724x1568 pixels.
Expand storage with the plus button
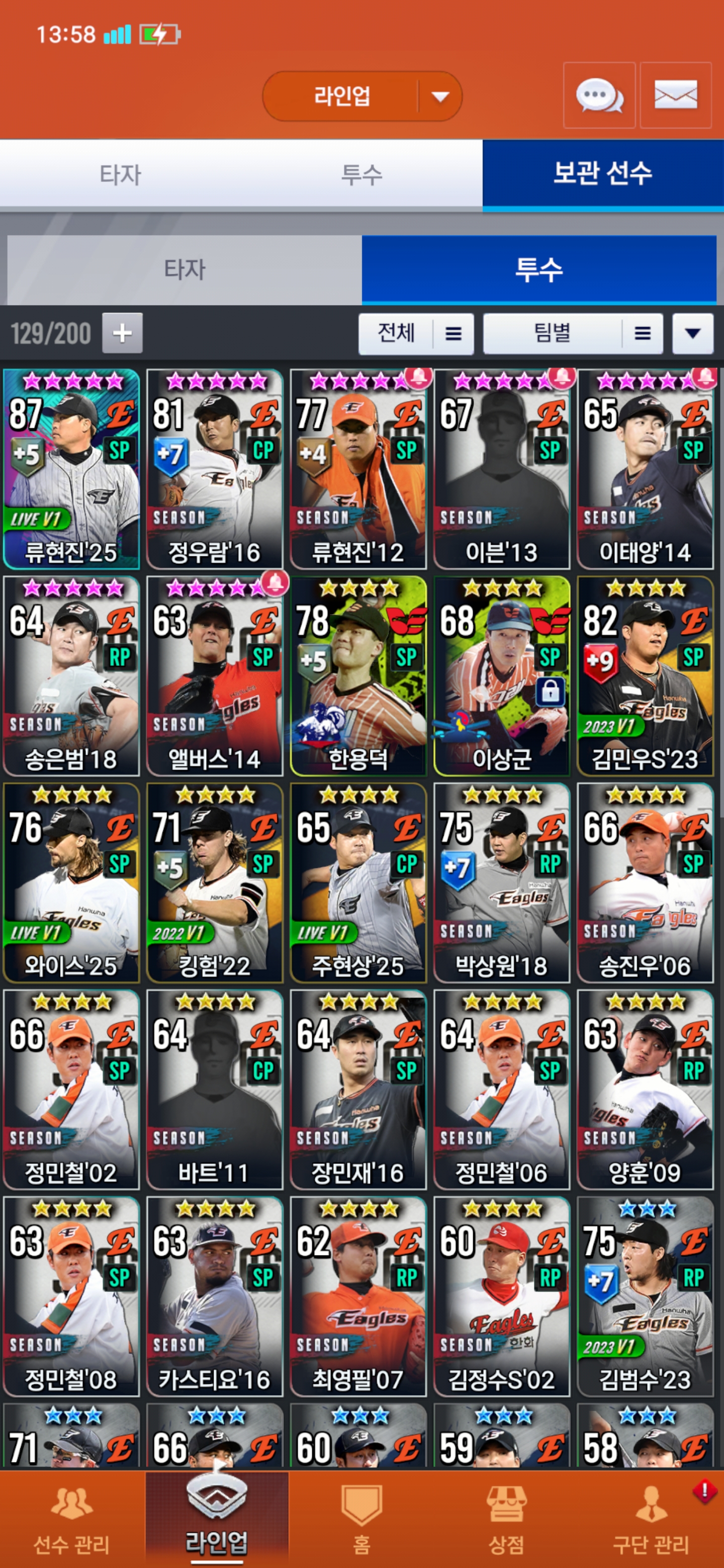tap(122, 333)
